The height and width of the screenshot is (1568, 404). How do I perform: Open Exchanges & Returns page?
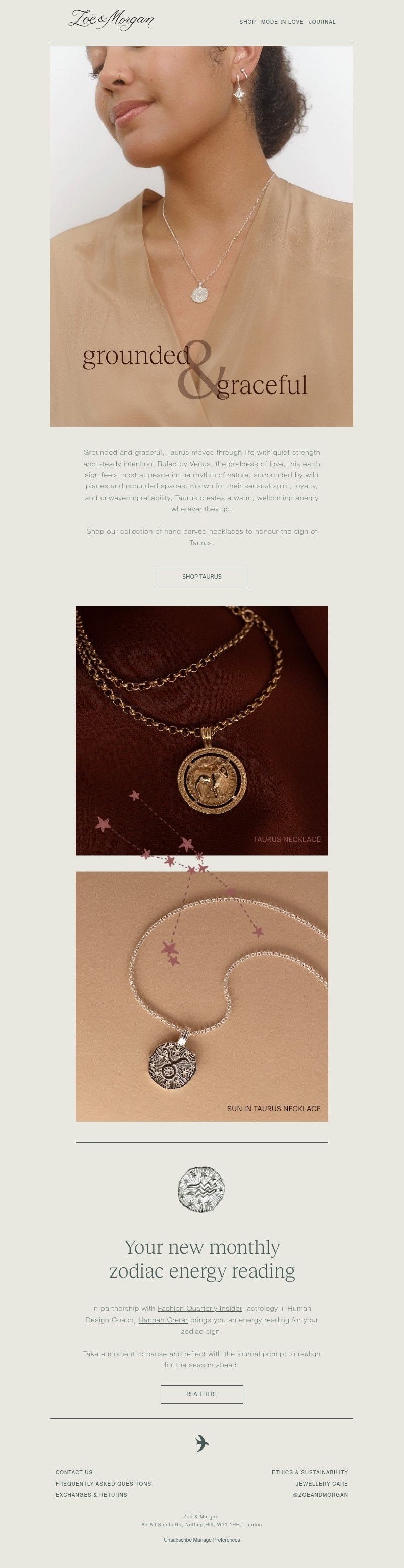coord(91,1494)
